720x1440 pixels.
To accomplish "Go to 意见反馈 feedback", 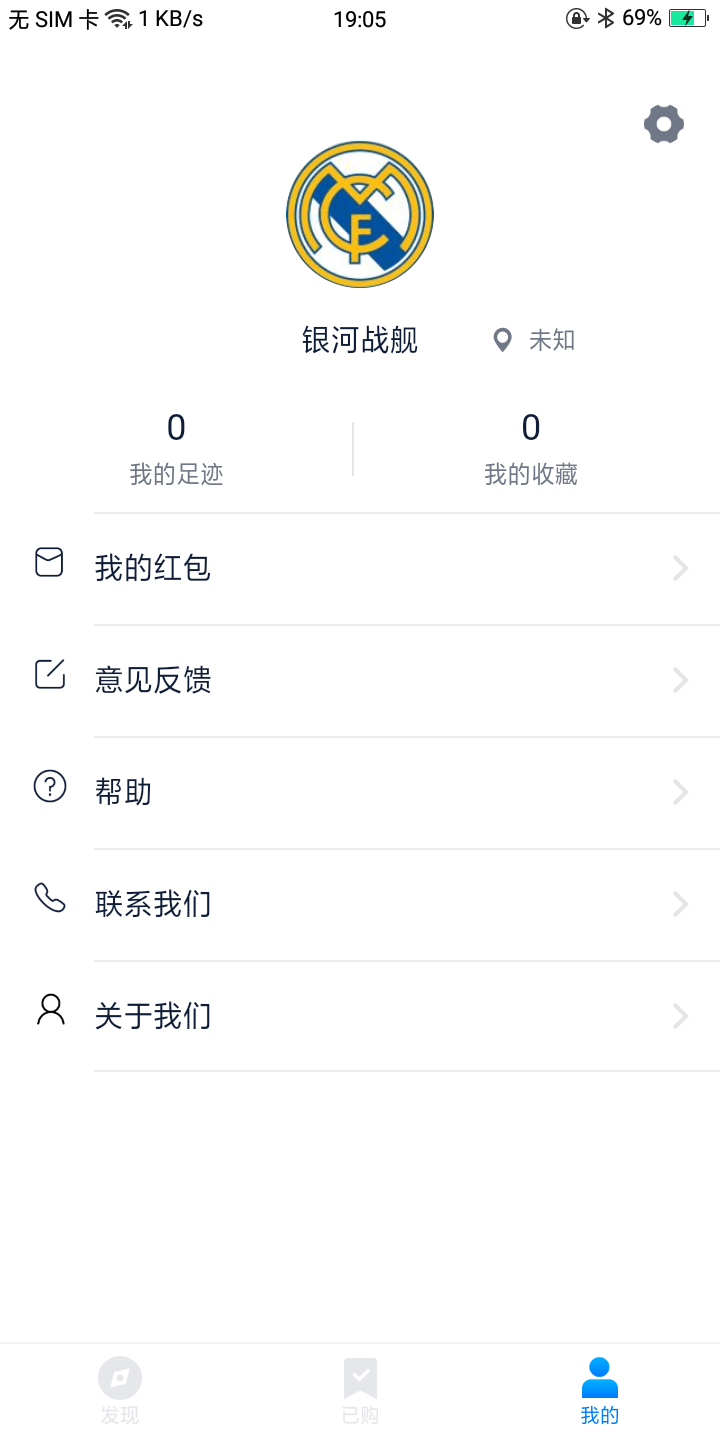I will [x=360, y=681].
